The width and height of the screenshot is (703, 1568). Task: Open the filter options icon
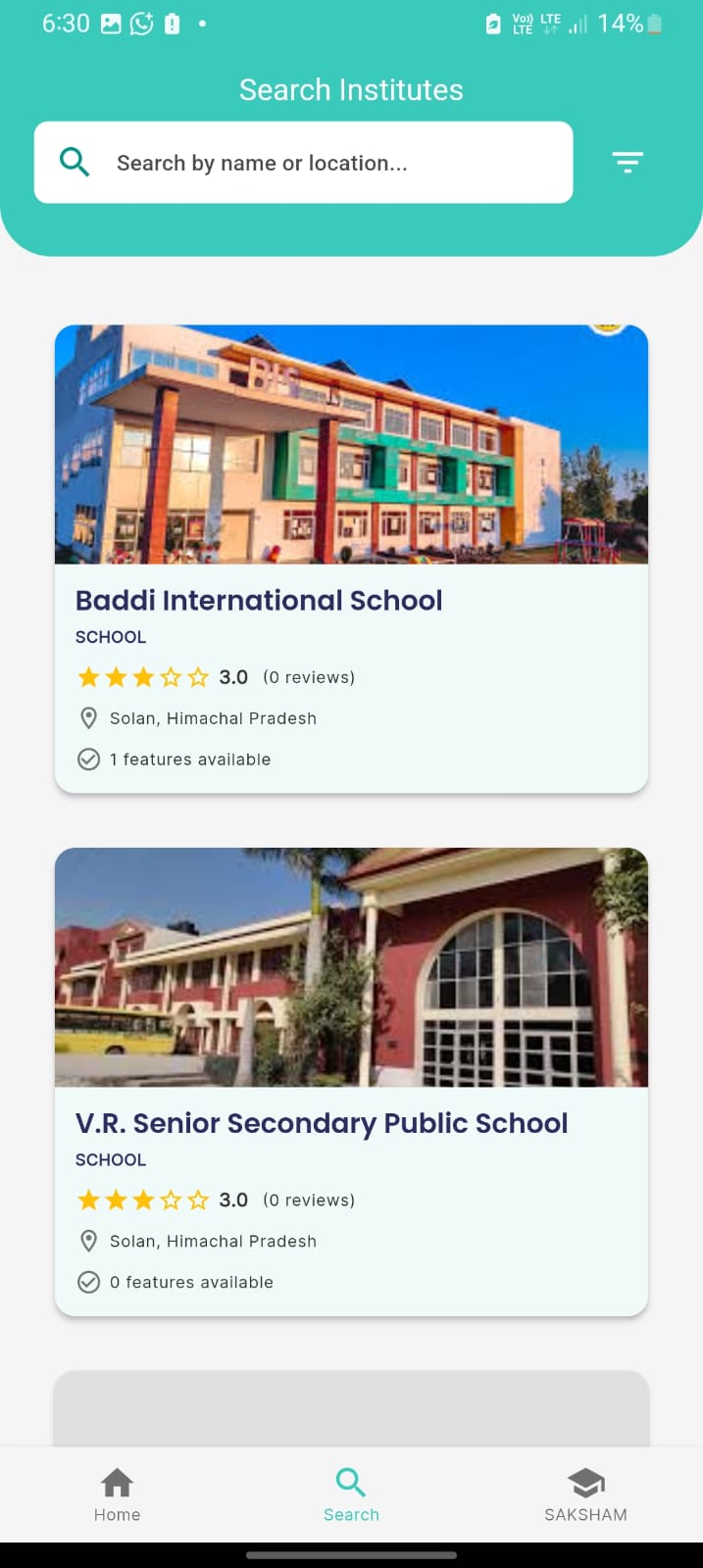point(628,163)
